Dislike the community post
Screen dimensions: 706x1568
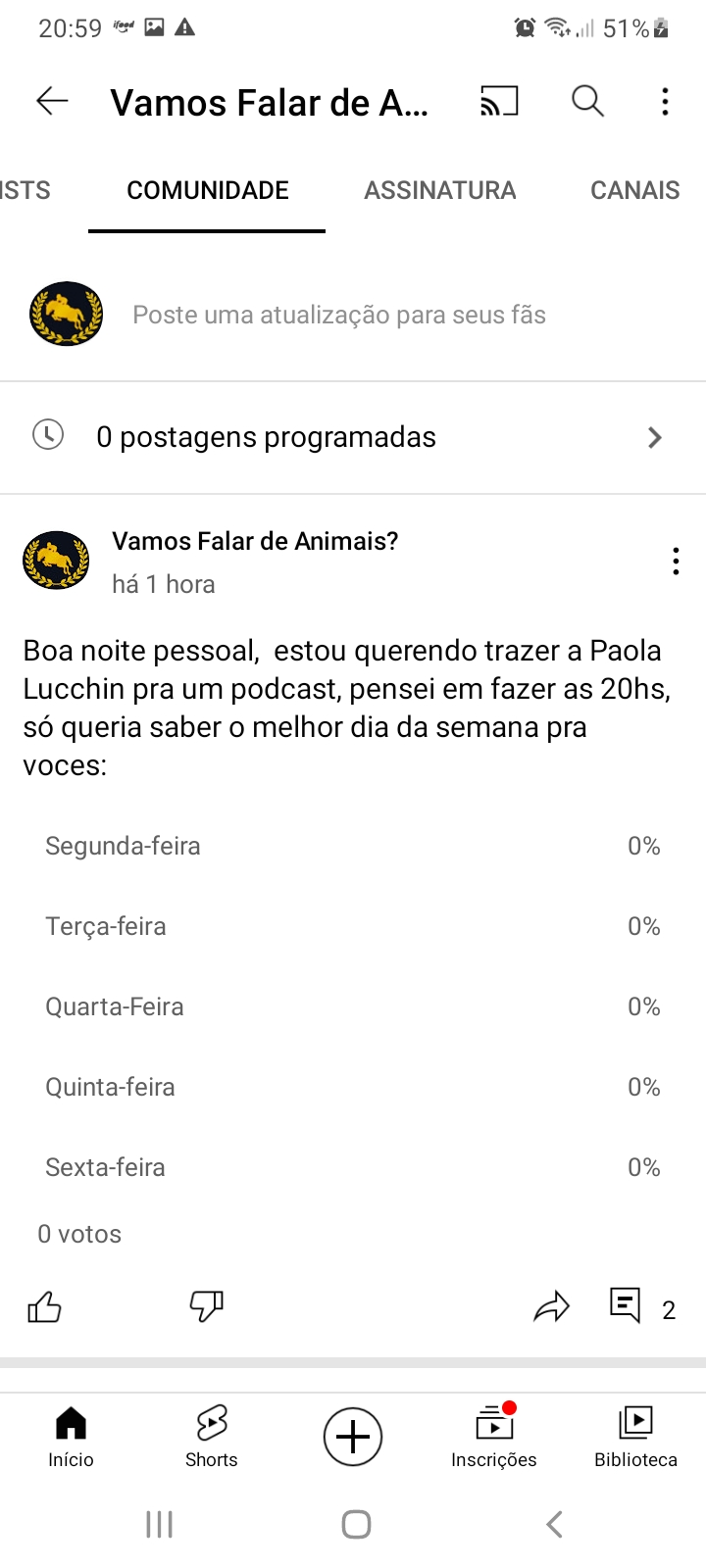[x=206, y=1306]
